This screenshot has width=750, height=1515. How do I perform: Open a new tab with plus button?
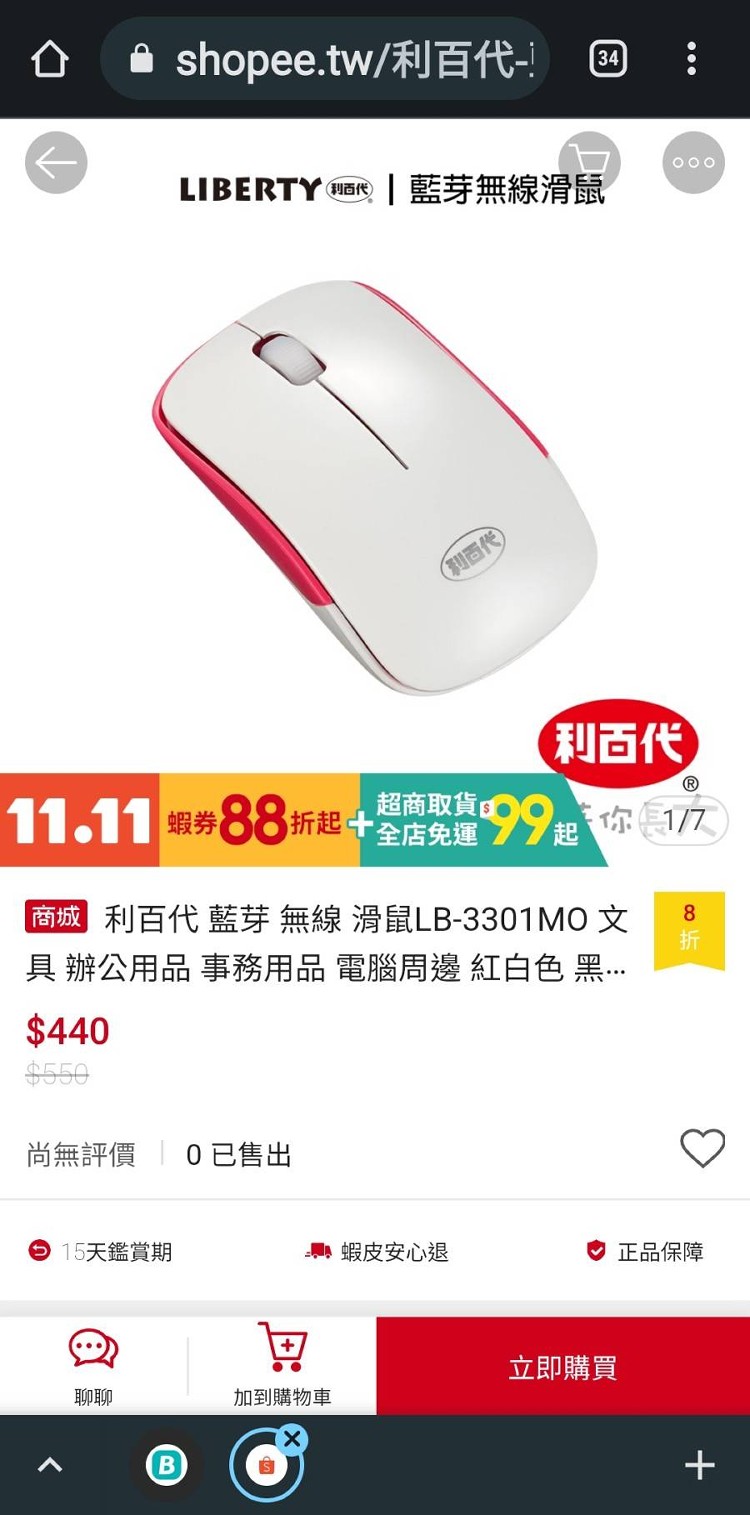699,1466
